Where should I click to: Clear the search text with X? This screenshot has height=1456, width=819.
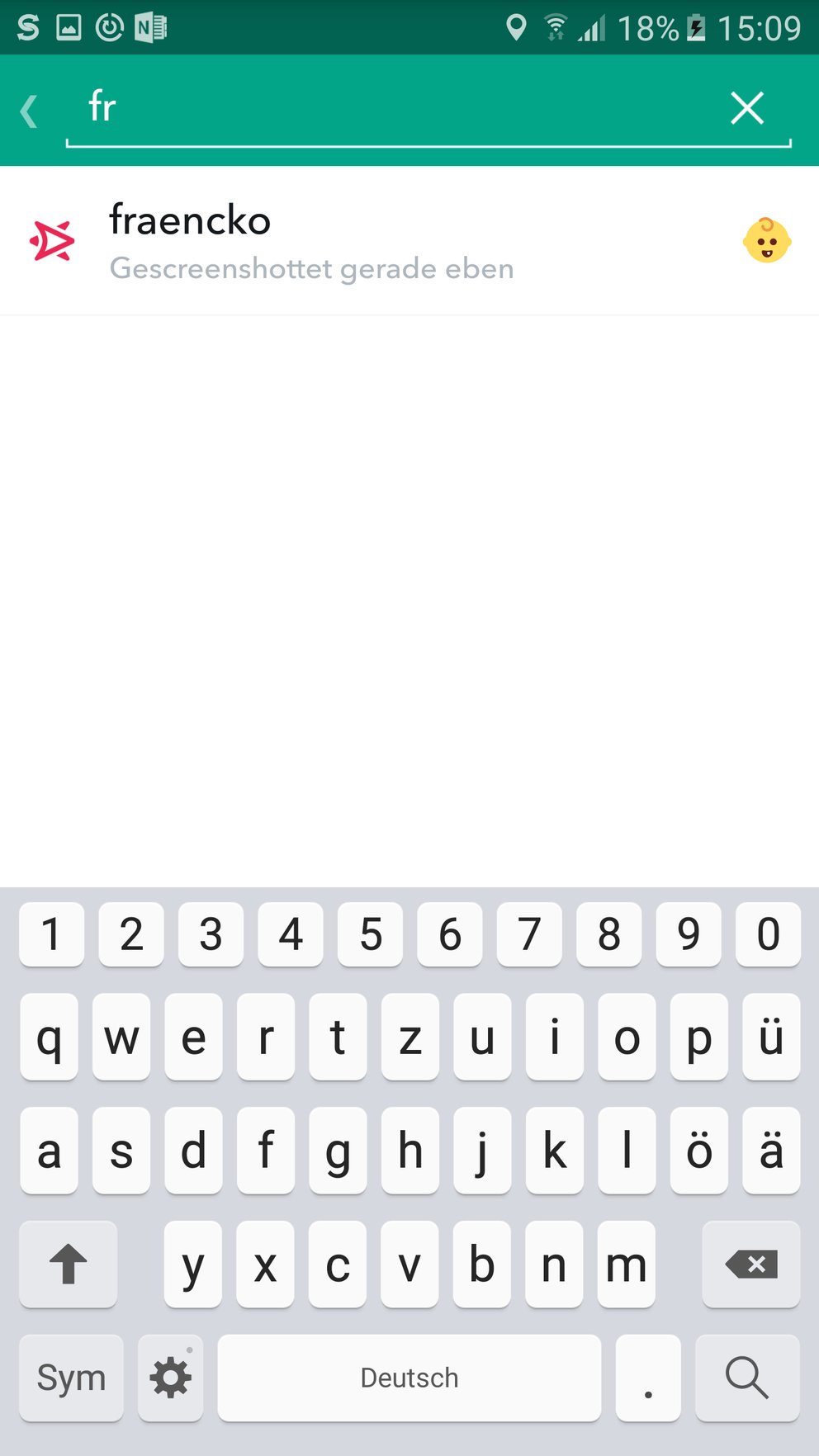(747, 108)
